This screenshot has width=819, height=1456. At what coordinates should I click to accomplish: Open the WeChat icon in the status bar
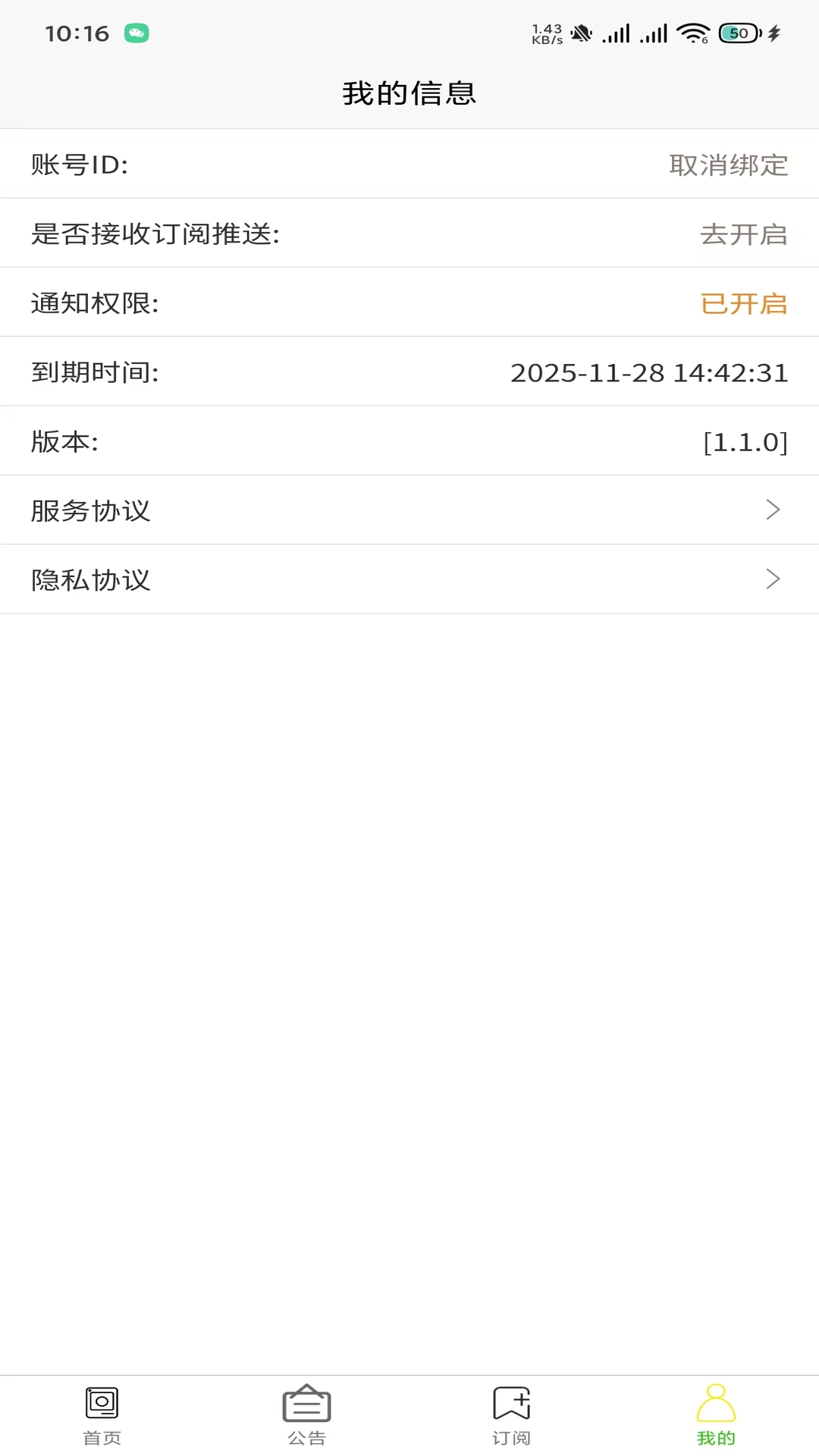coord(136,33)
